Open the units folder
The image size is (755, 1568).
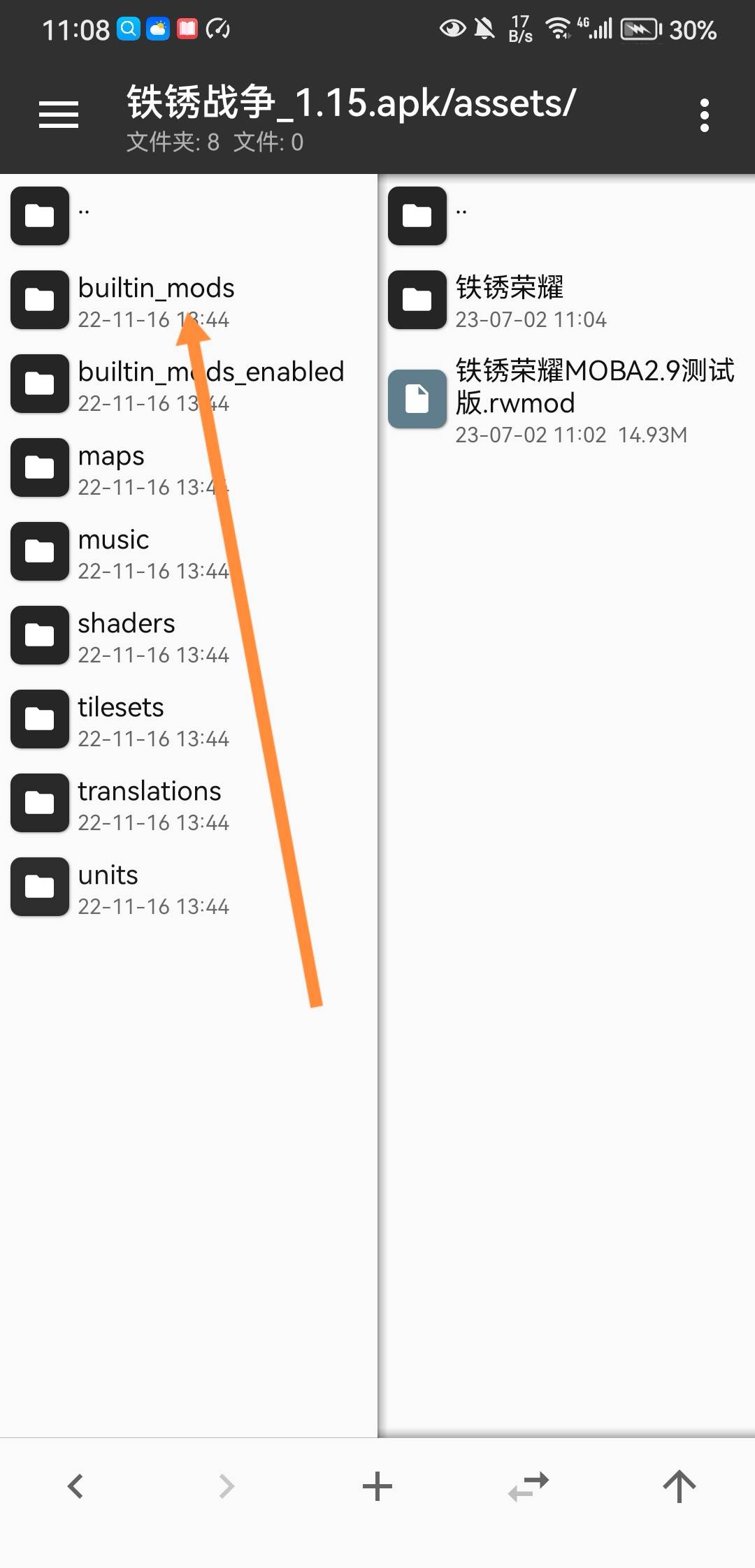108,887
